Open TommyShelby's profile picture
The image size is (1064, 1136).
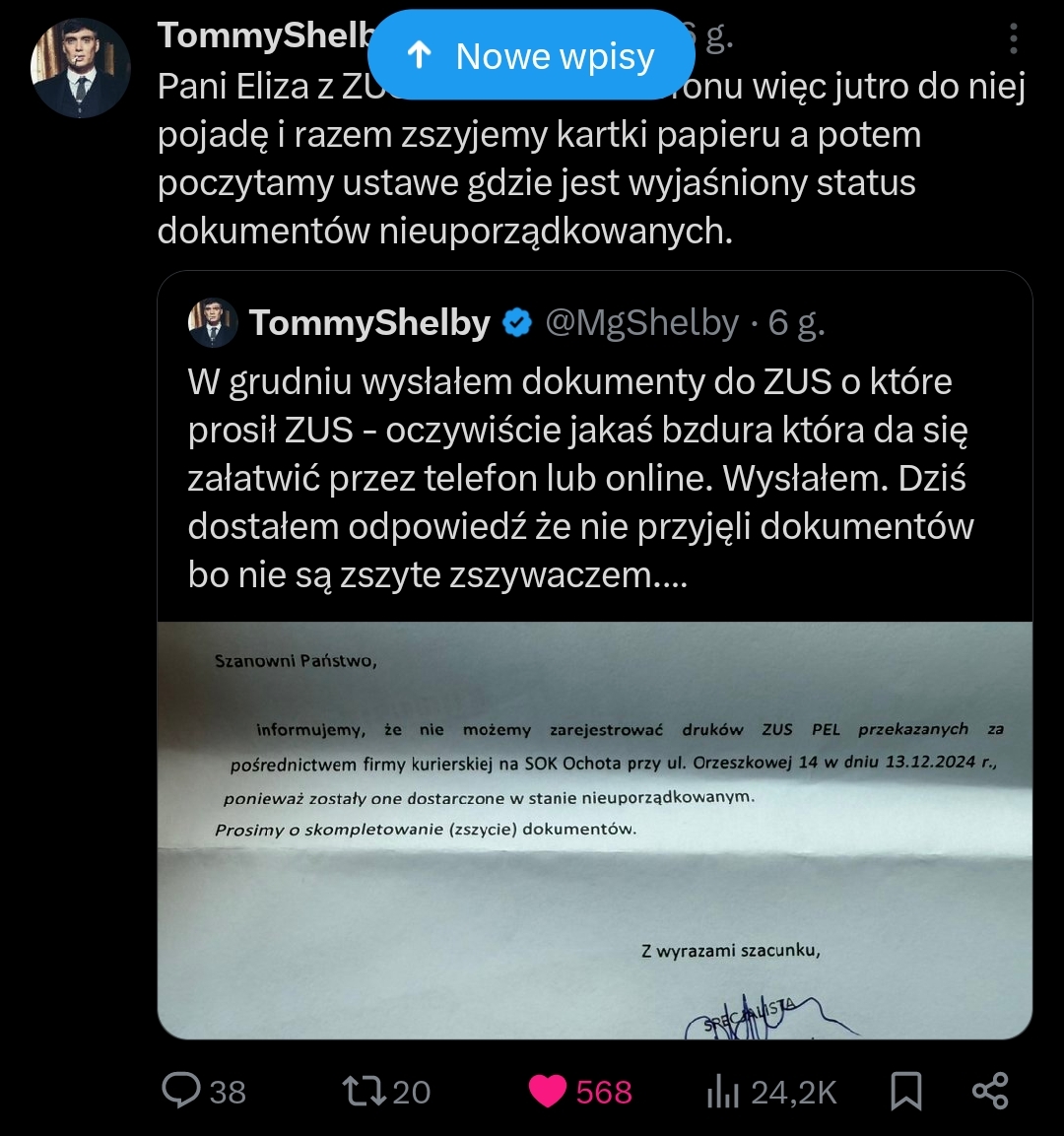81,68
